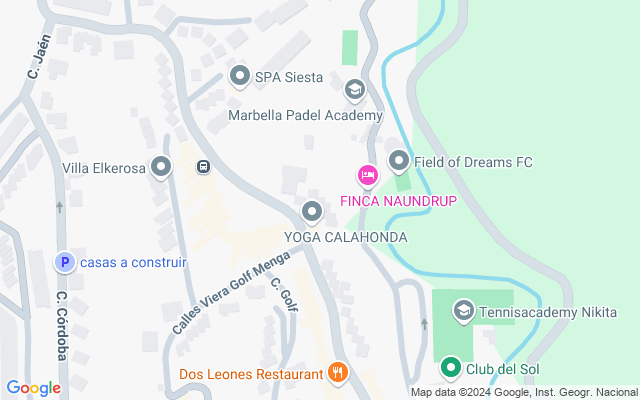Select the Dos Leones Restaurant pin
The image size is (640, 400).
point(338,373)
